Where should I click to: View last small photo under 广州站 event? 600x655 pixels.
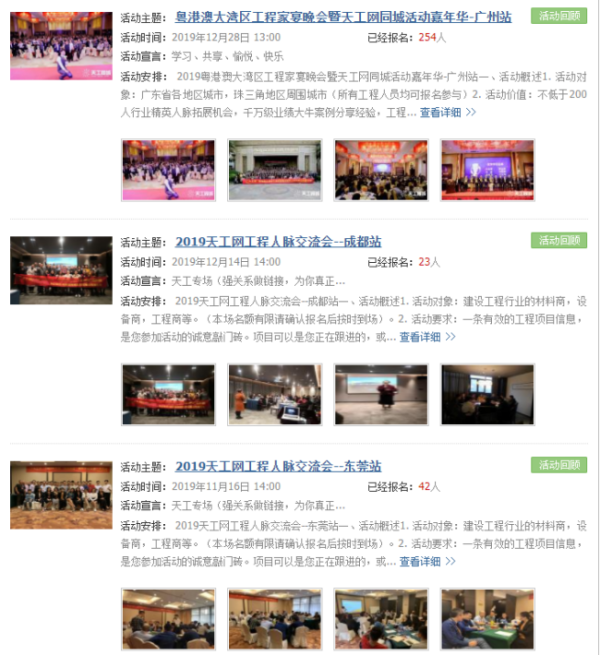click(x=487, y=170)
